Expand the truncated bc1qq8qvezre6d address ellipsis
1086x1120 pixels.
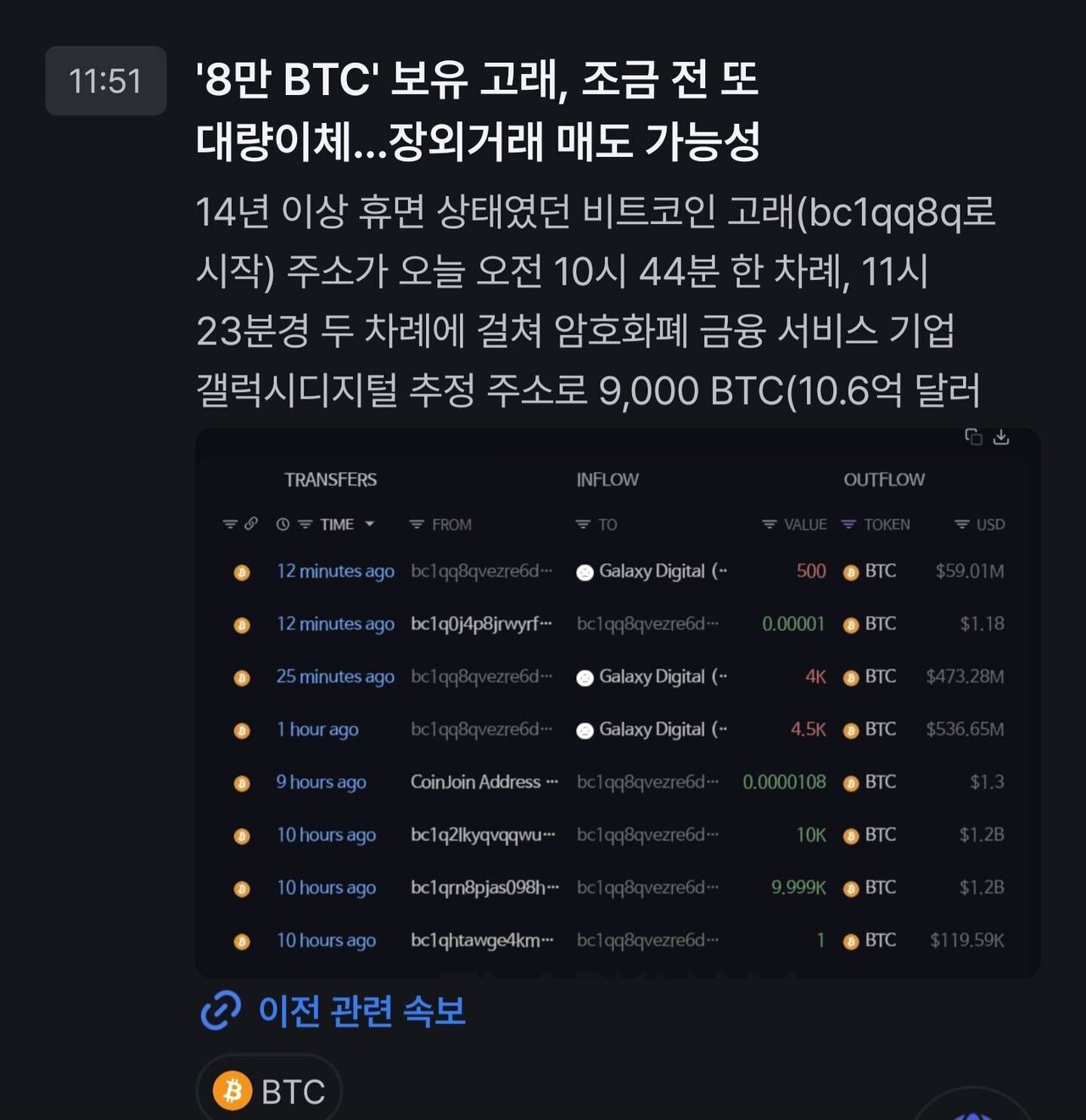(547, 572)
